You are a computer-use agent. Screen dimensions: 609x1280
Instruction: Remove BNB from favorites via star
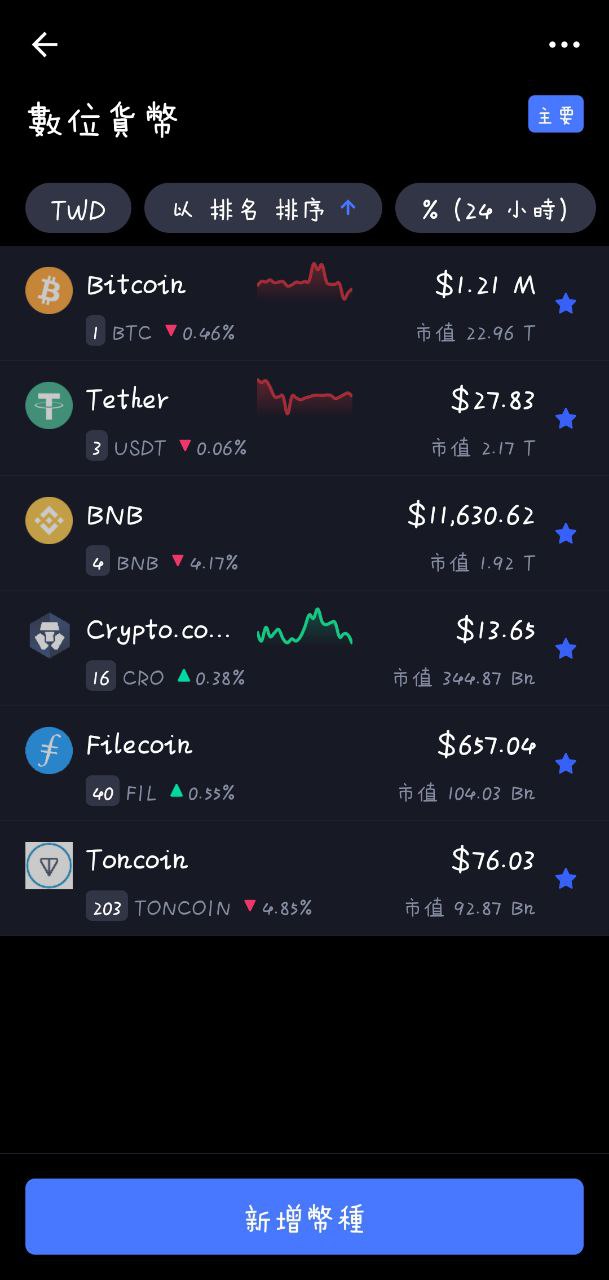(566, 534)
